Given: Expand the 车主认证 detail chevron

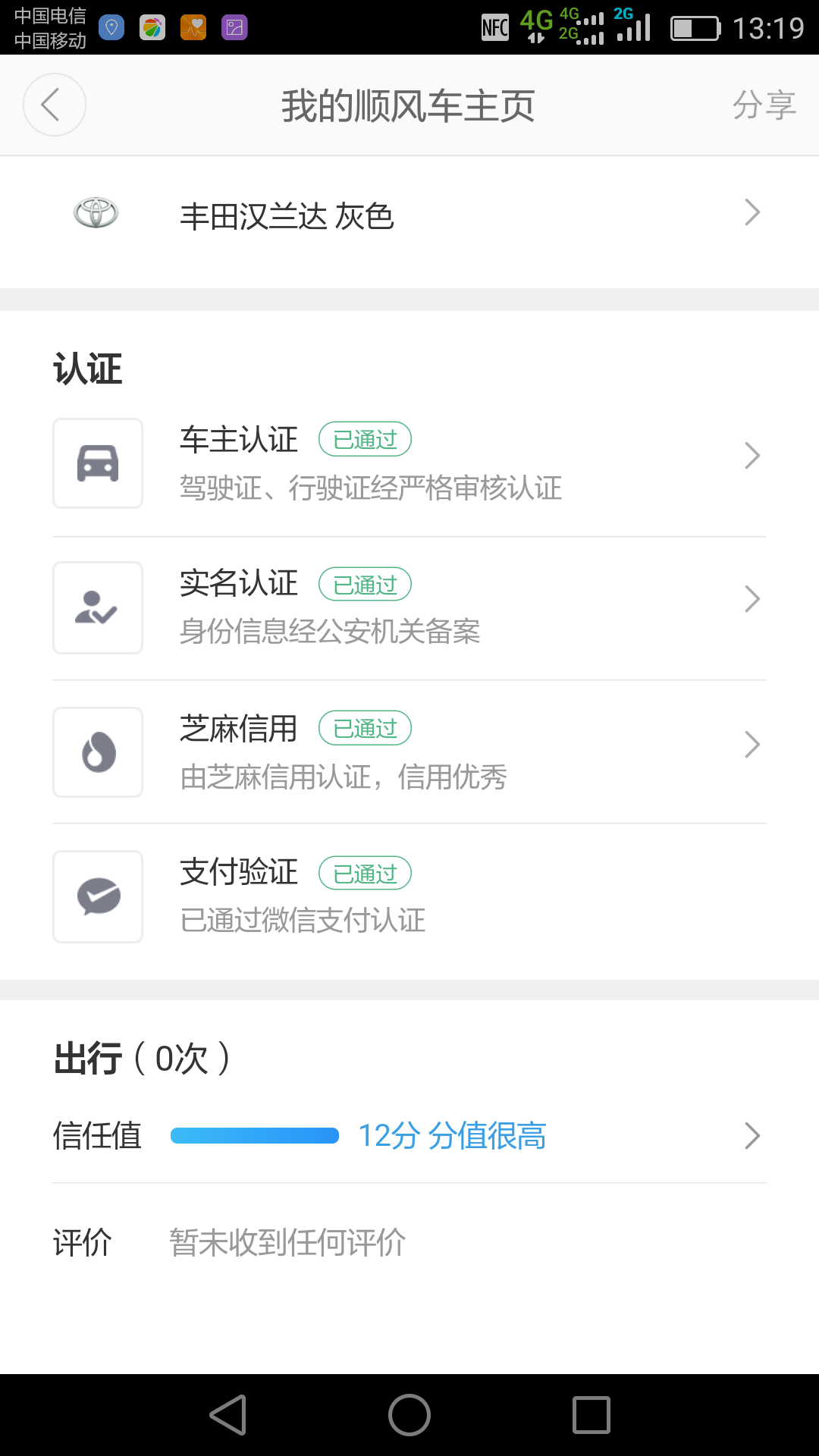Looking at the screenshot, I should click(752, 456).
